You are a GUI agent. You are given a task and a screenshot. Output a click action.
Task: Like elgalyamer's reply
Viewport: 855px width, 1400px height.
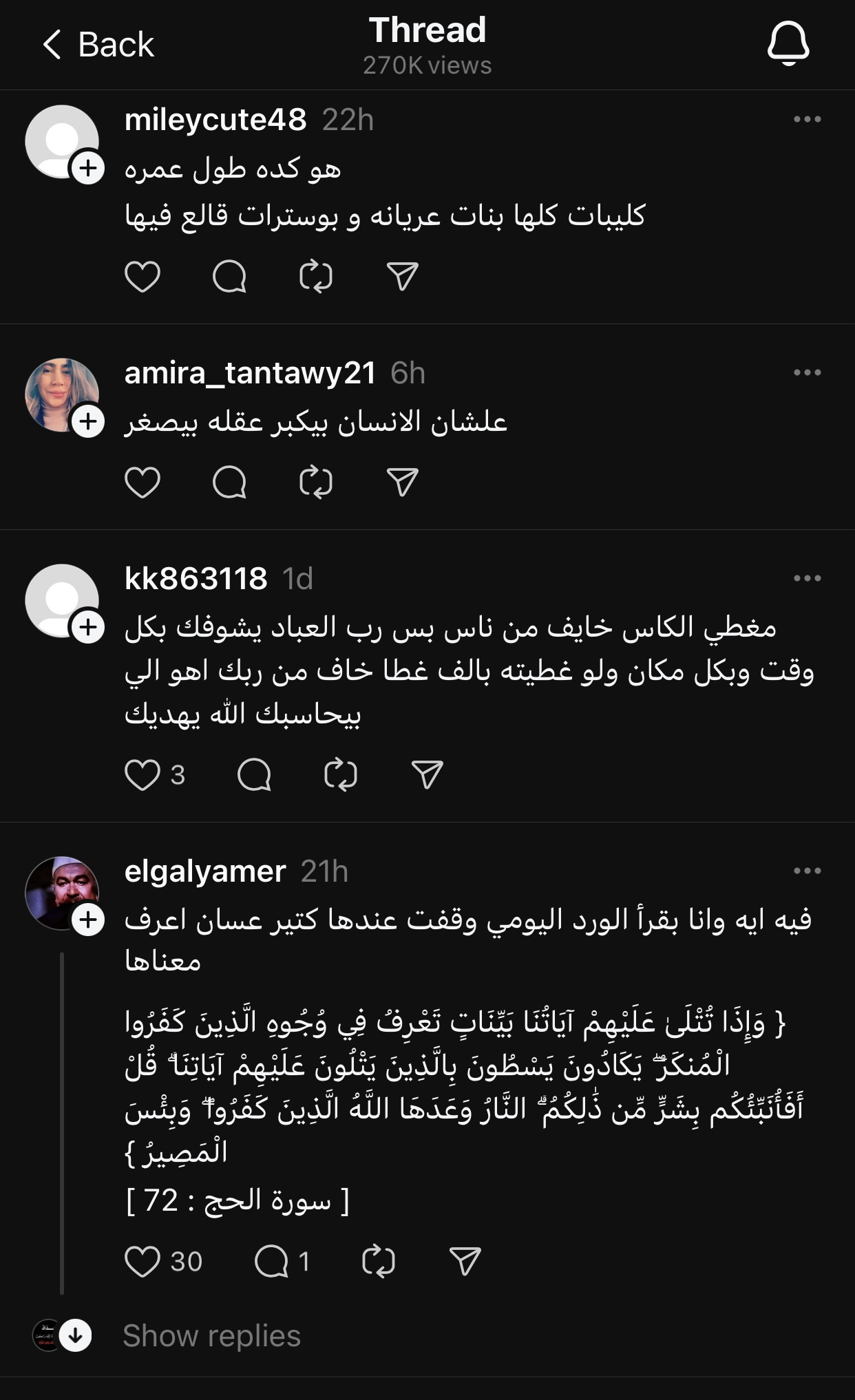[142, 1262]
